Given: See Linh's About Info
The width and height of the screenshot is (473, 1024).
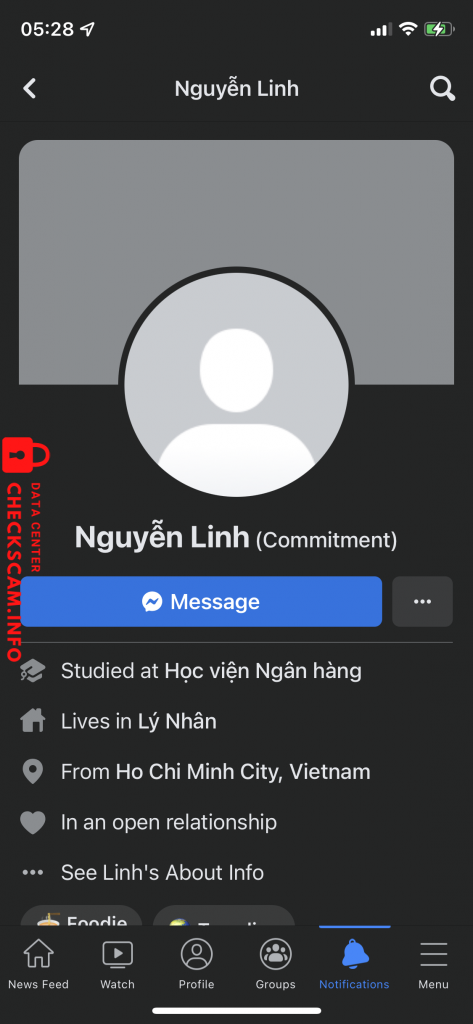Looking at the screenshot, I should 162,872.
